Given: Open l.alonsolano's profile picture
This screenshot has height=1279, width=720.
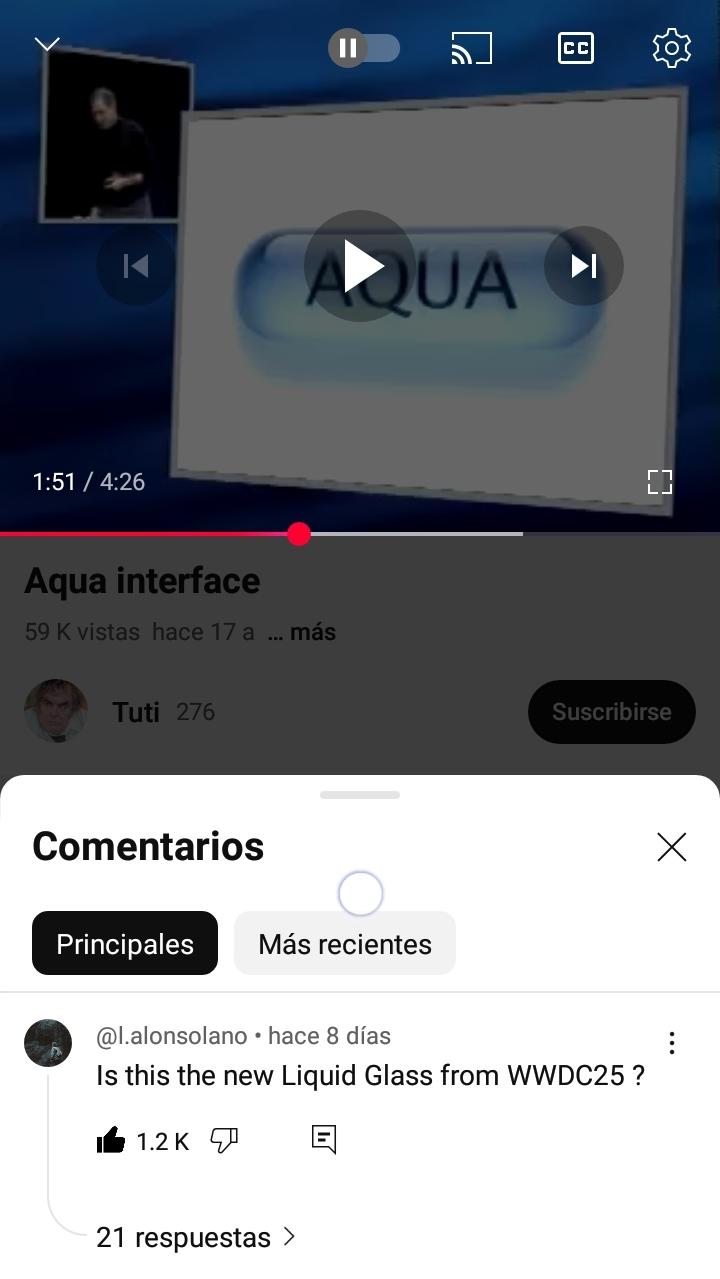Looking at the screenshot, I should coord(48,1043).
